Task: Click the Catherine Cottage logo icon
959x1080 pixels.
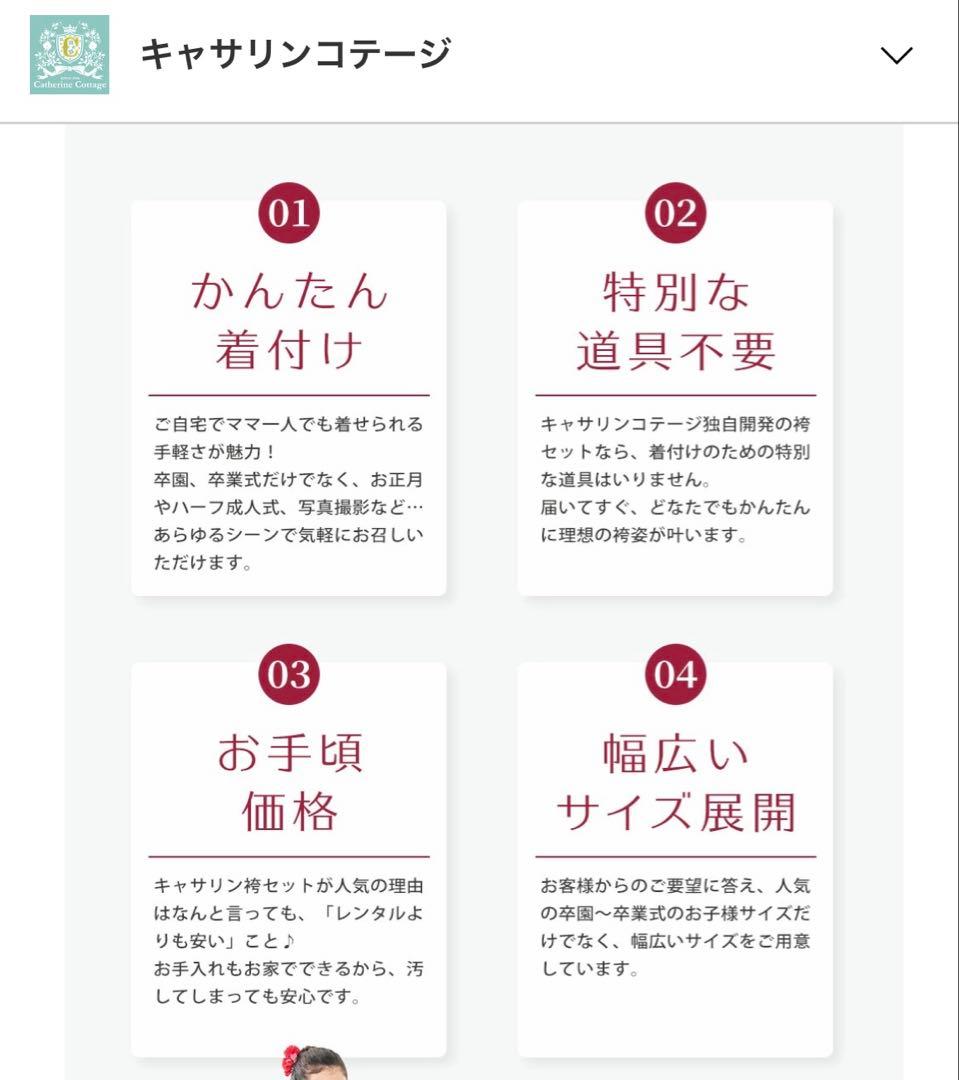Action: pyautogui.click(x=67, y=52)
